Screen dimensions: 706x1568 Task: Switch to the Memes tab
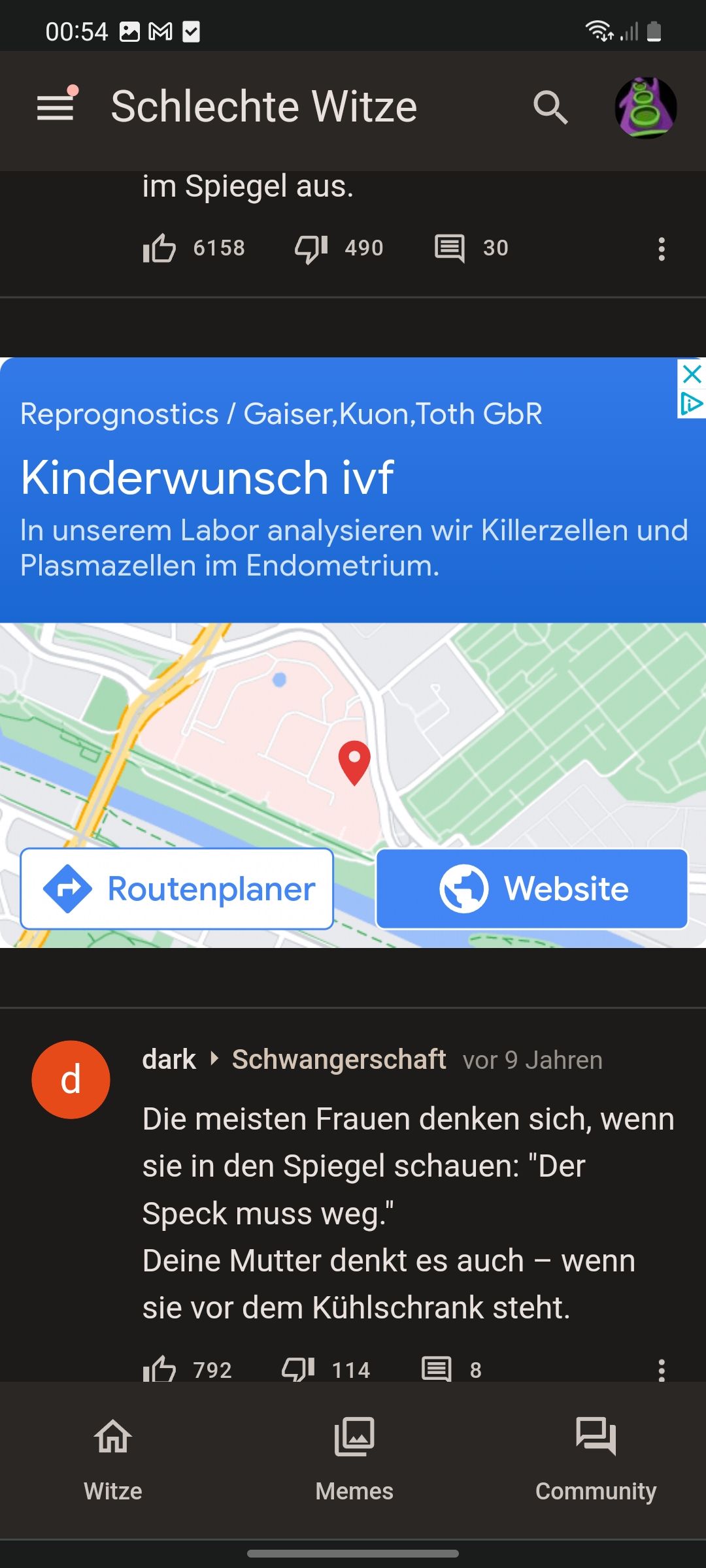point(354,1460)
